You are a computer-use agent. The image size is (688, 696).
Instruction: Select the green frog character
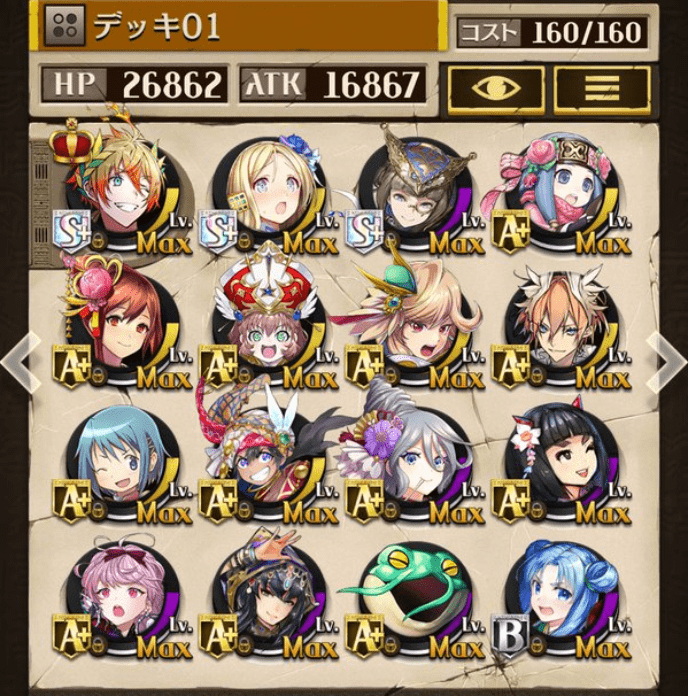[413, 598]
